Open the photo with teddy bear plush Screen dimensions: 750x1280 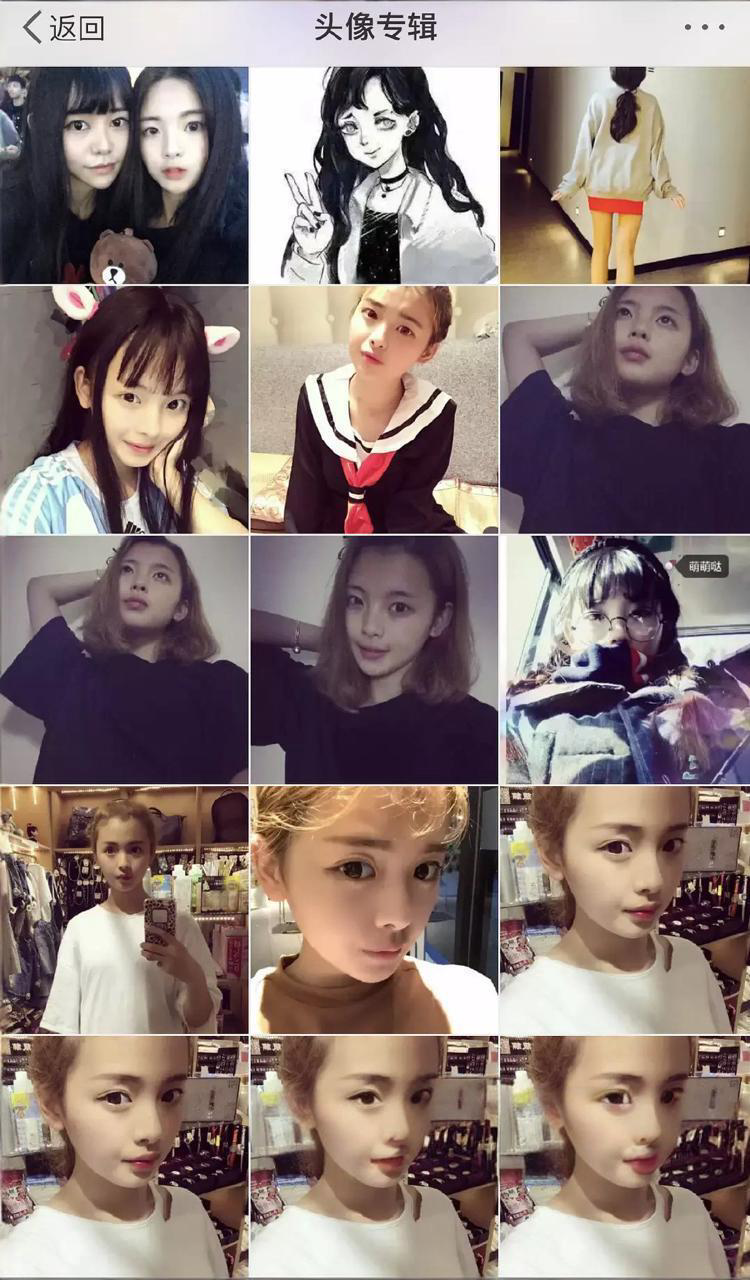pyautogui.click(x=124, y=175)
